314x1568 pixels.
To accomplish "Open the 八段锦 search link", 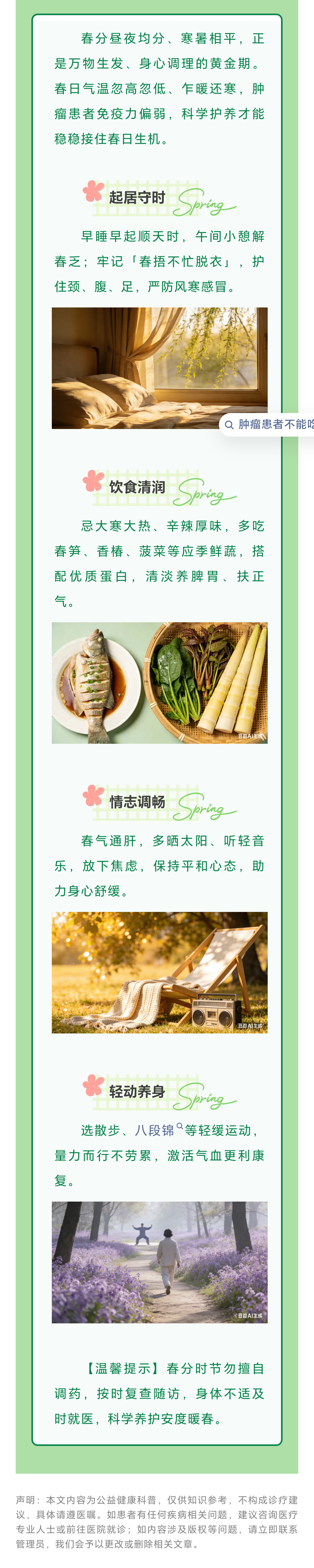I will (155, 1130).
